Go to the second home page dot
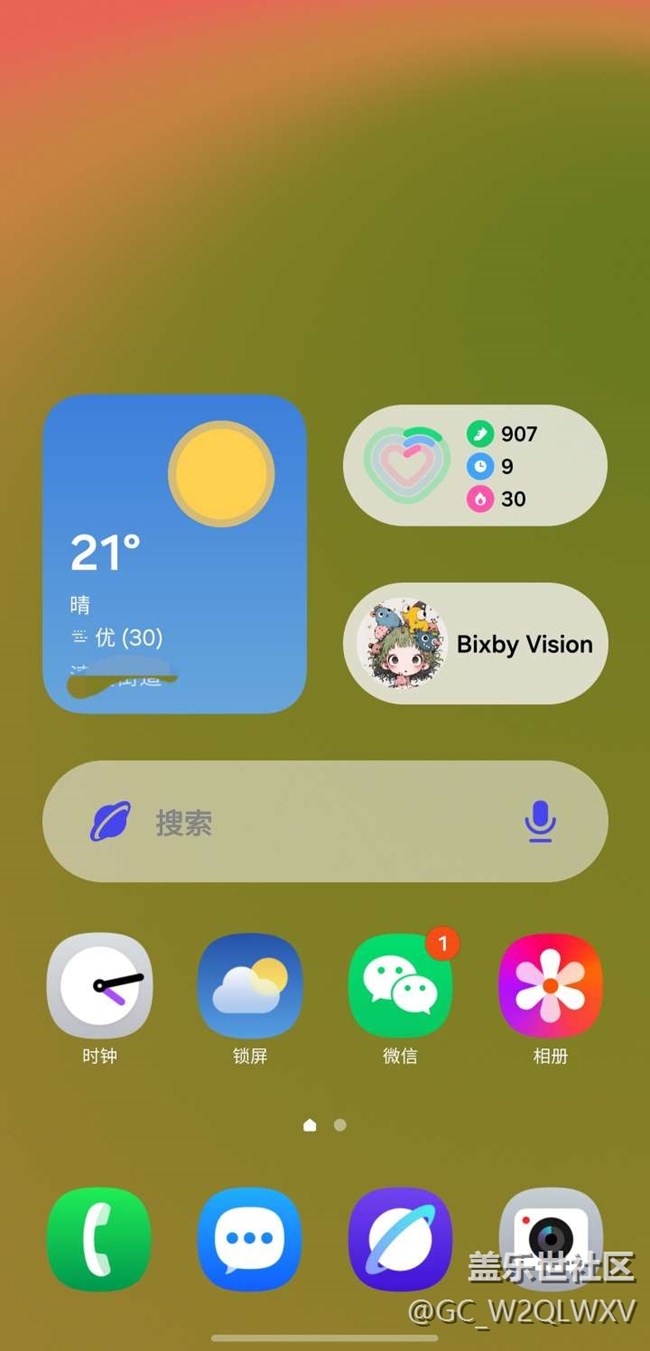 [x=340, y=1125]
